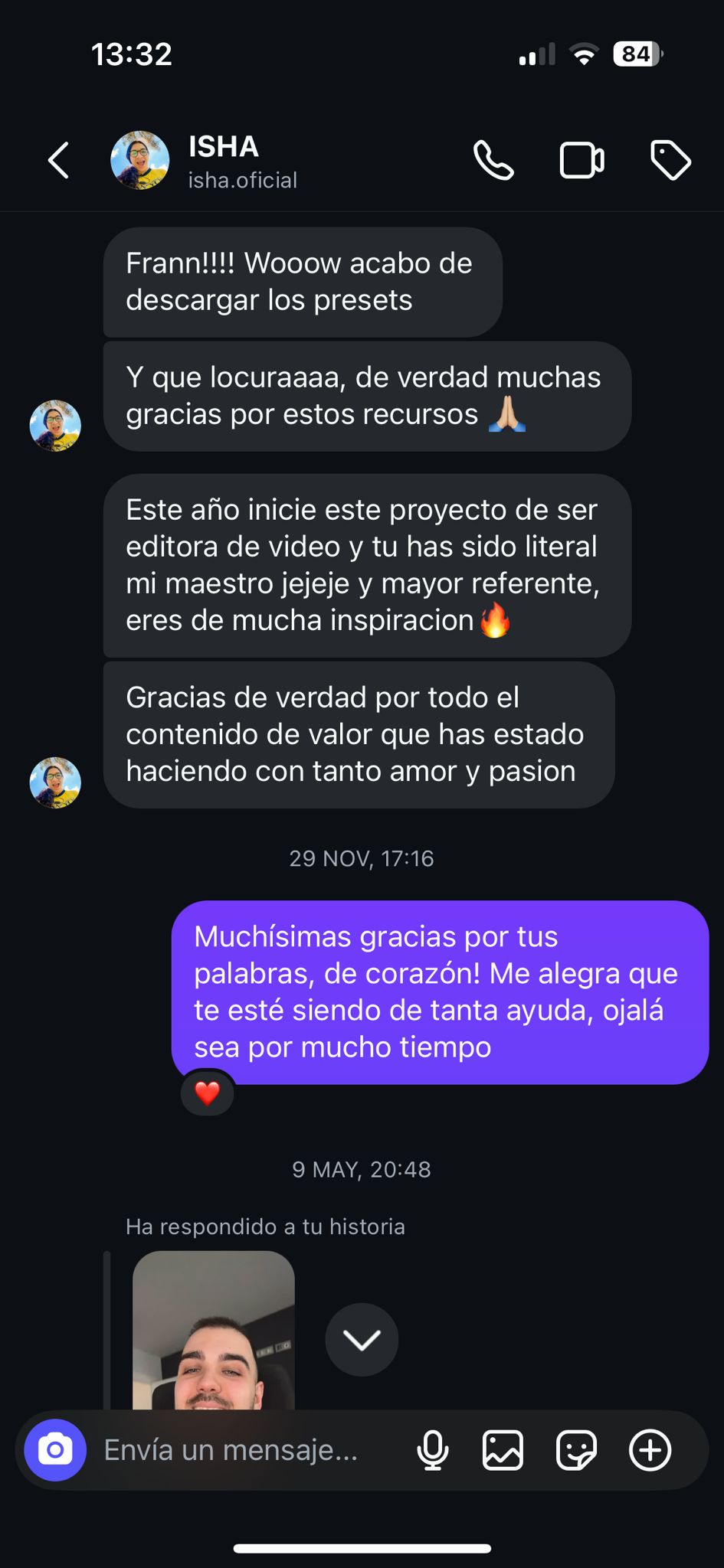Image resolution: width=724 pixels, height=1568 pixels.
Task: Open the story reply thumbnail
Action: point(213,1331)
